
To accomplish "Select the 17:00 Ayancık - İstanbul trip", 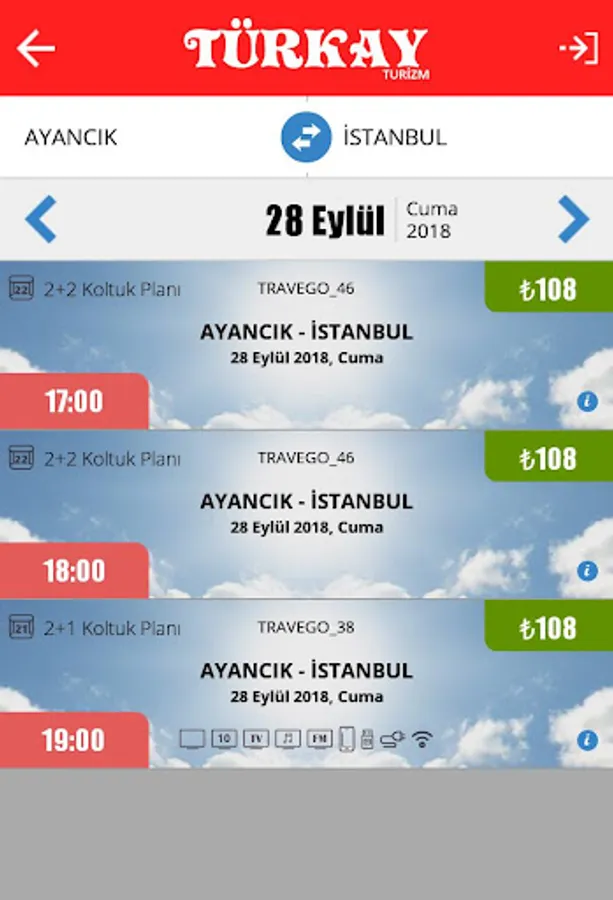I will (306, 345).
